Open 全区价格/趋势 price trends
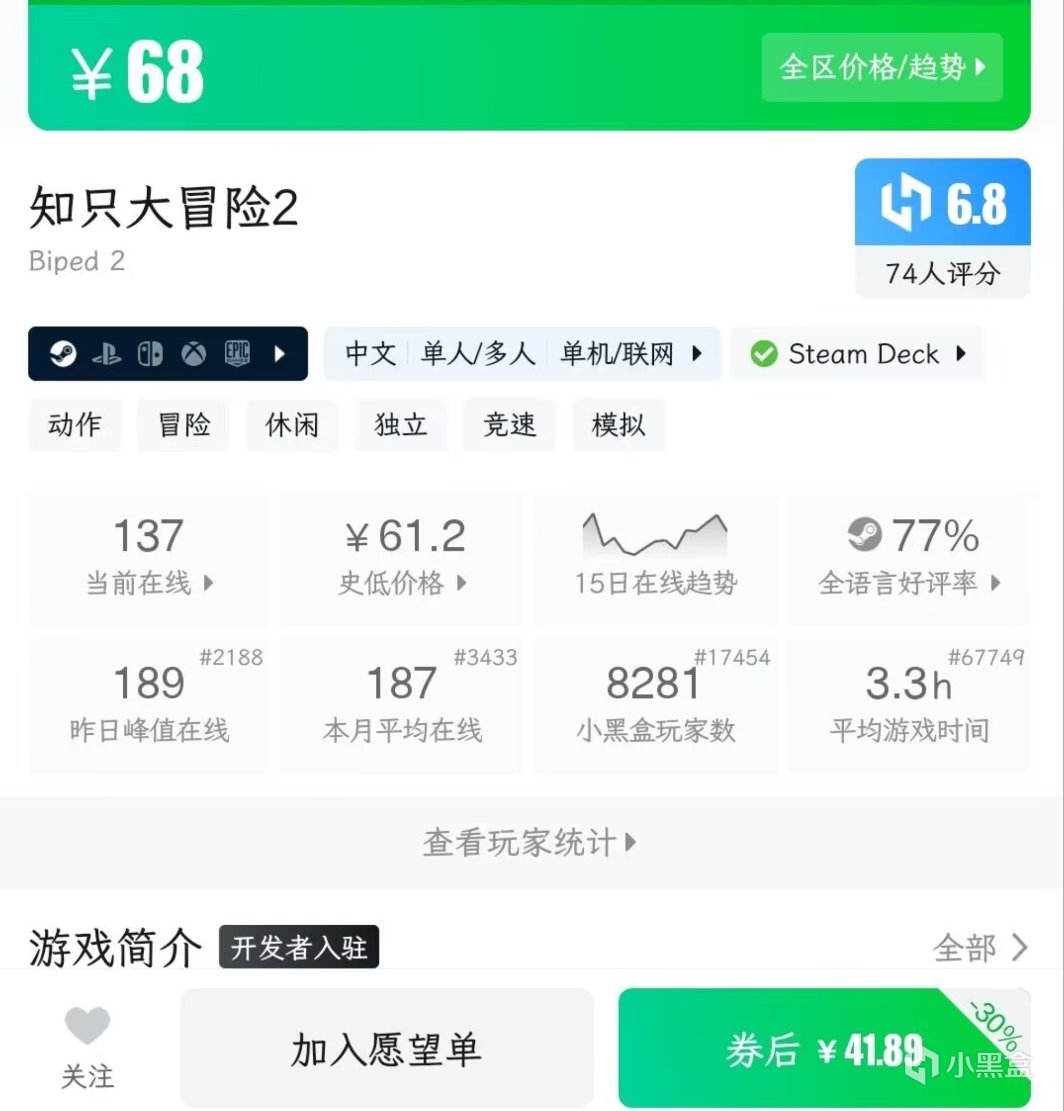The height and width of the screenshot is (1111, 1064). 881,67
